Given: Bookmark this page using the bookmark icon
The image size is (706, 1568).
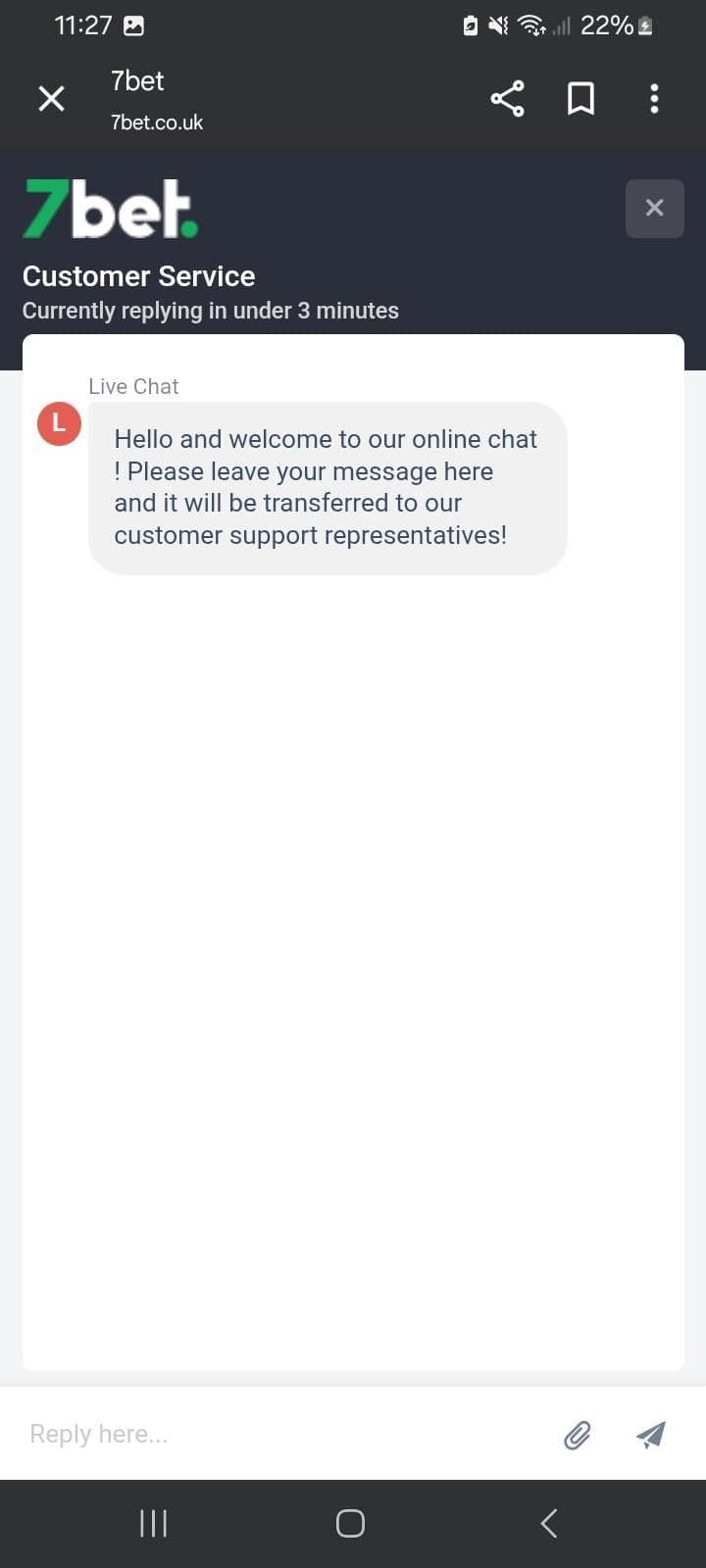Looking at the screenshot, I should (x=580, y=98).
